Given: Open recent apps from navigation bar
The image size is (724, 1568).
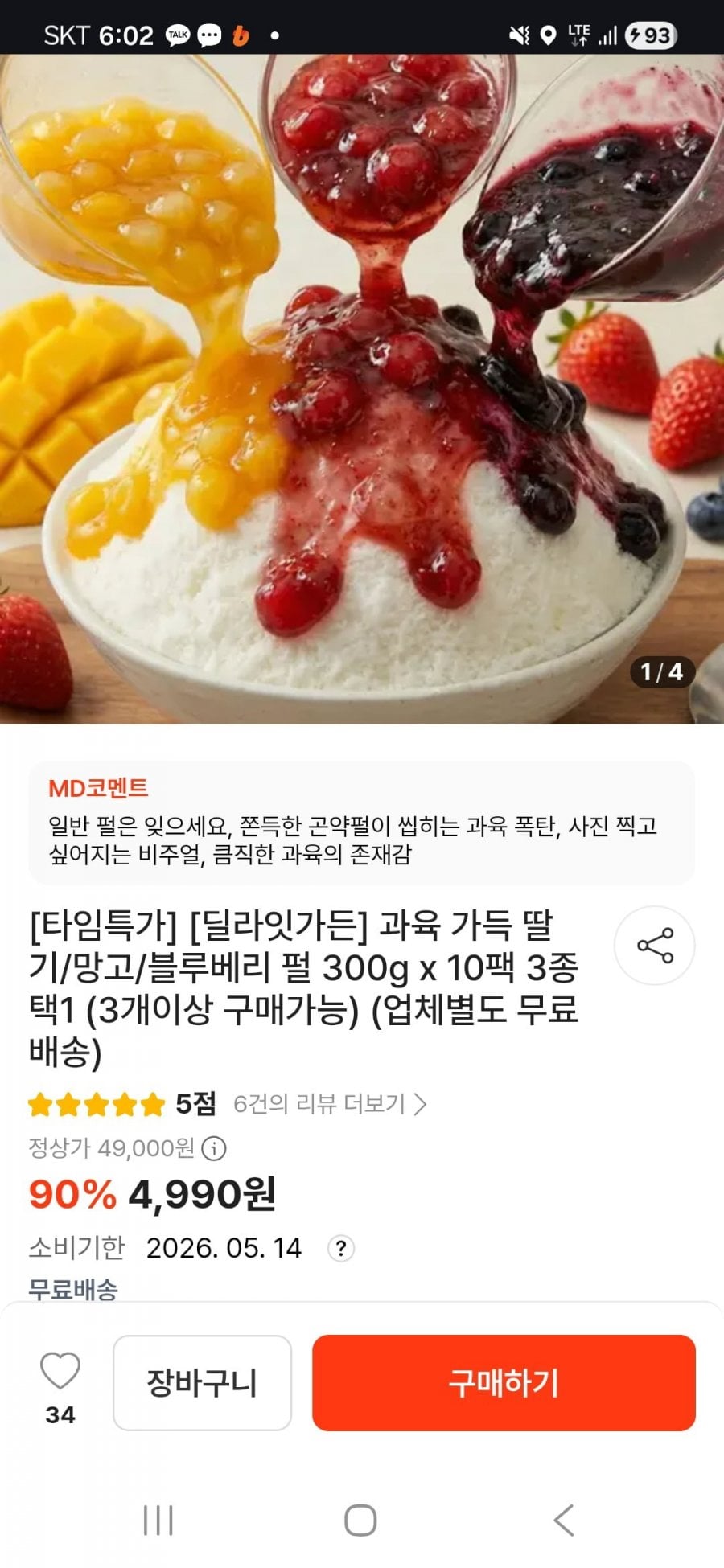Looking at the screenshot, I should (x=158, y=1521).
